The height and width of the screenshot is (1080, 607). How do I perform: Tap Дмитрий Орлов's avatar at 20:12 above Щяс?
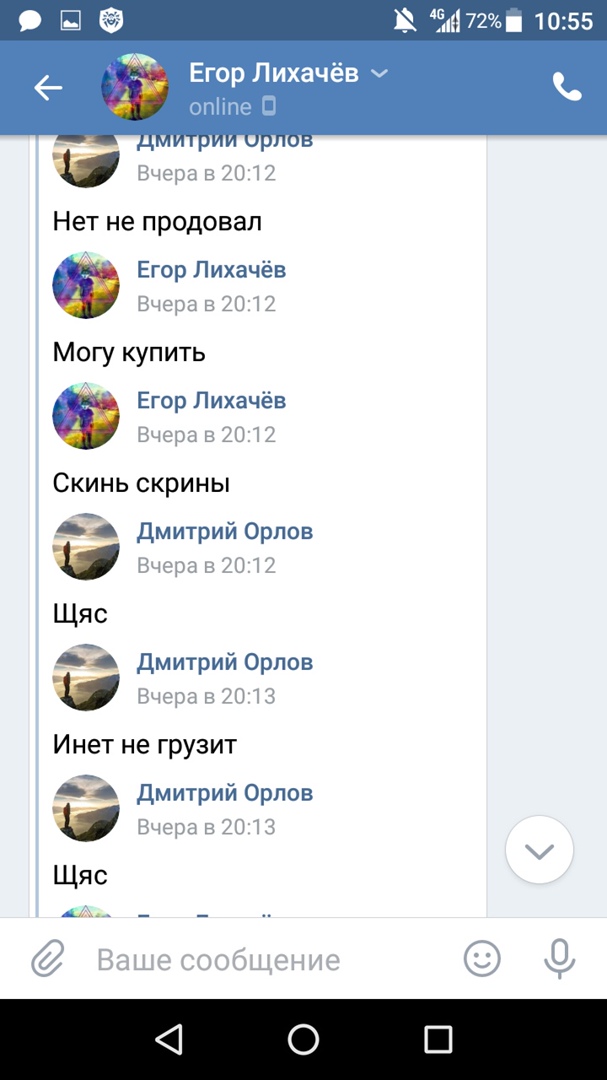pos(86,547)
